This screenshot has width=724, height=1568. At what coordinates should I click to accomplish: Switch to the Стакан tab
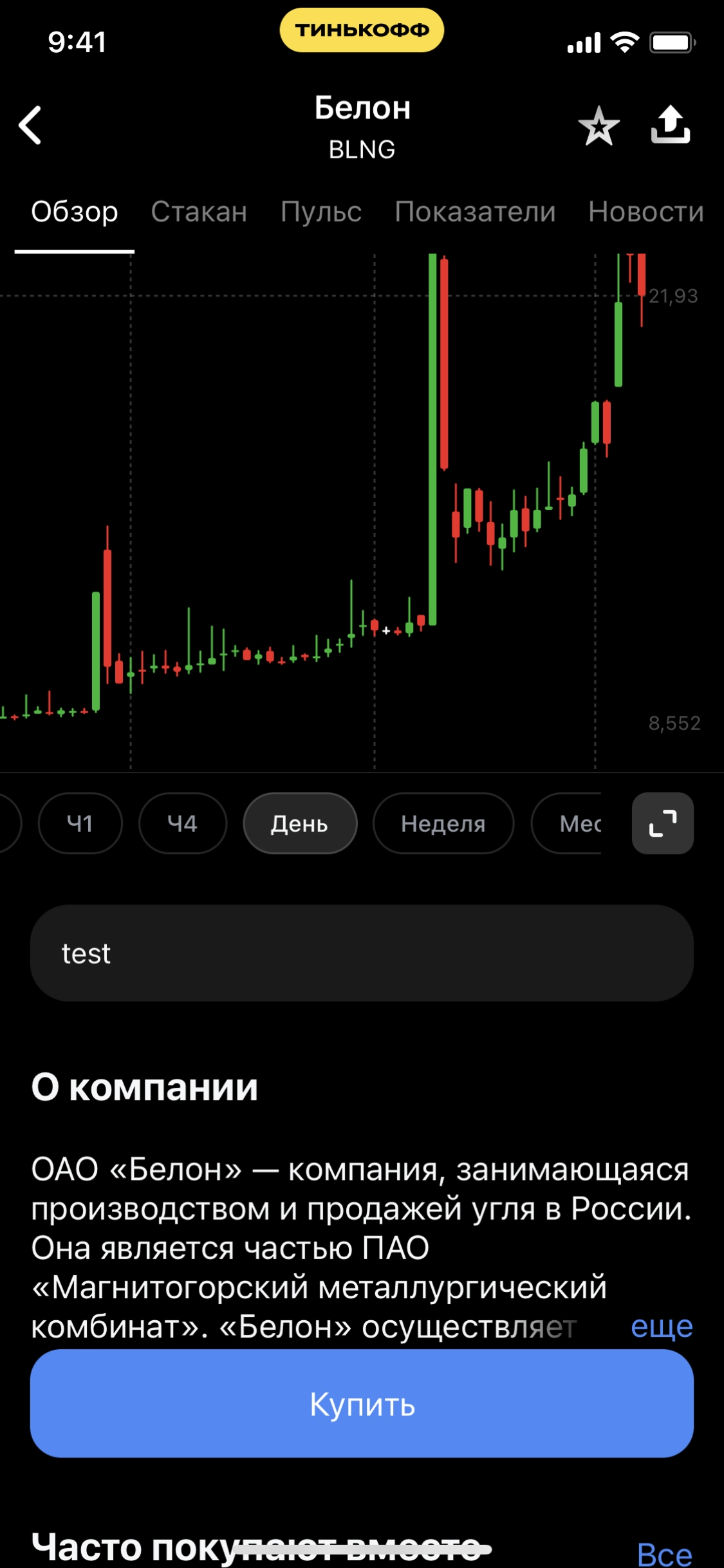199,212
